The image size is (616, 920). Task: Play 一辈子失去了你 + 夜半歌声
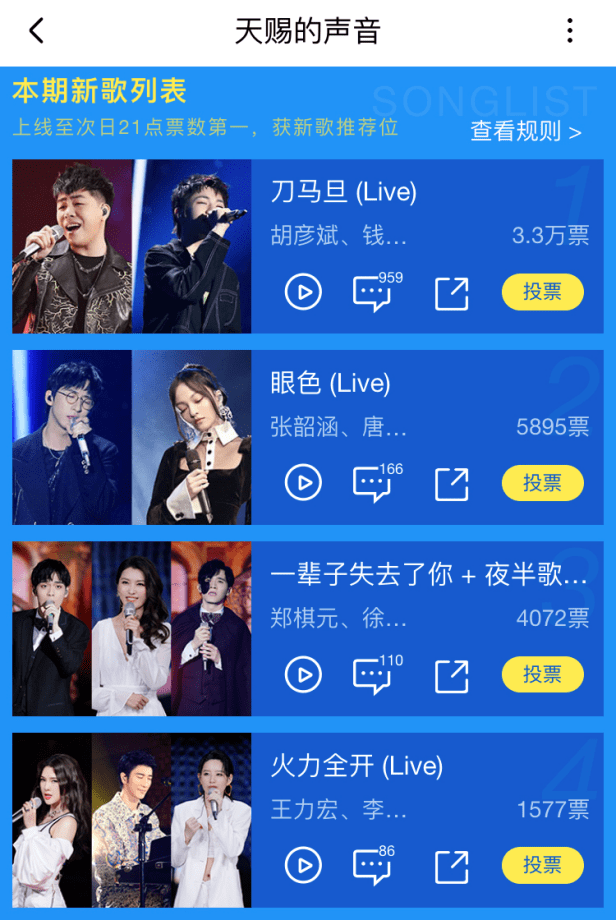(303, 675)
